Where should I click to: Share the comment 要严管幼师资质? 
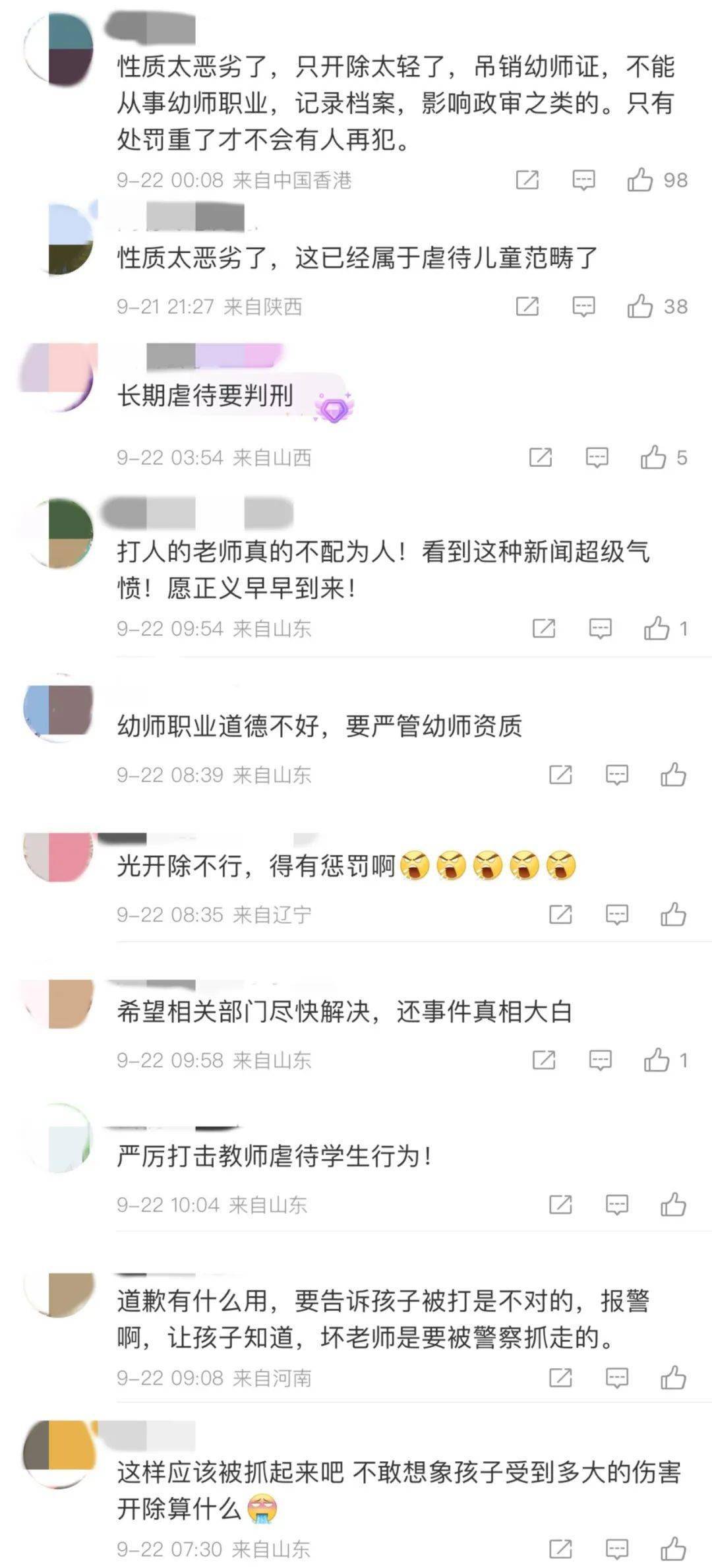coord(560,775)
